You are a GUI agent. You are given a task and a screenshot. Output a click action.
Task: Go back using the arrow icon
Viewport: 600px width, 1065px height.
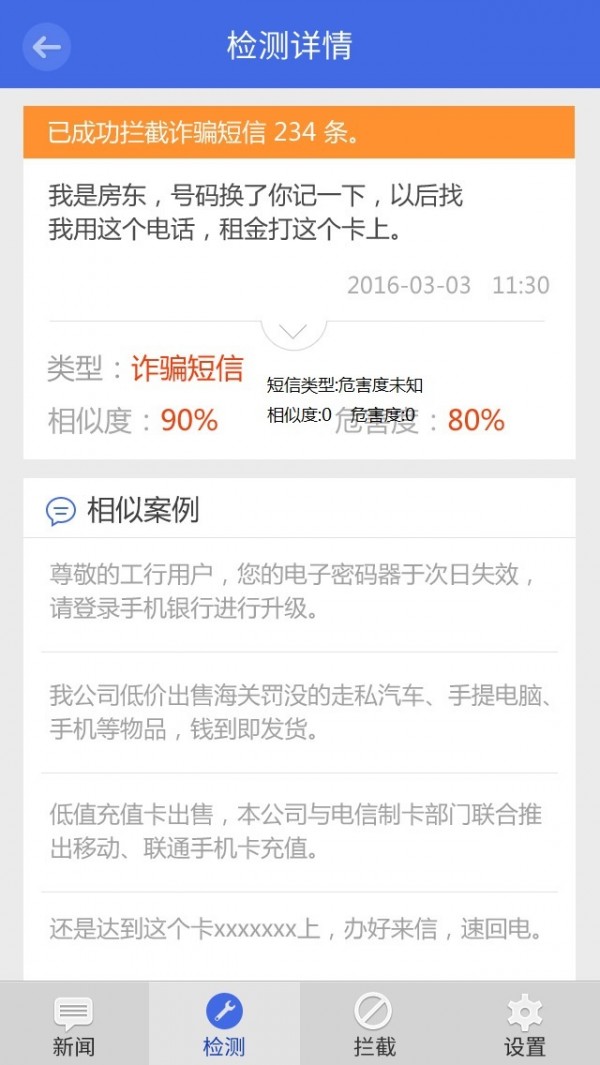pos(46,46)
